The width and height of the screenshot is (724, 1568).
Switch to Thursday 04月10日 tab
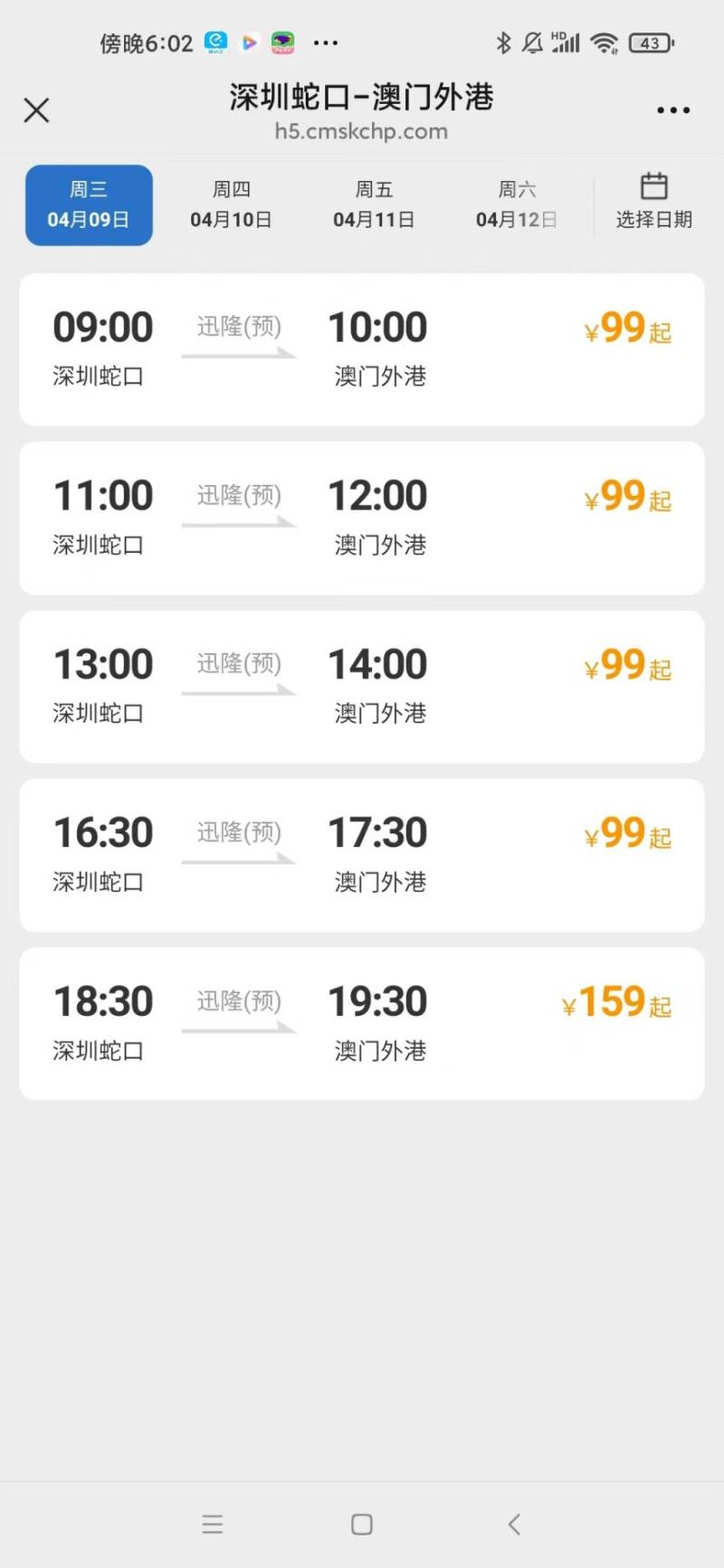(x=231, y=204)
